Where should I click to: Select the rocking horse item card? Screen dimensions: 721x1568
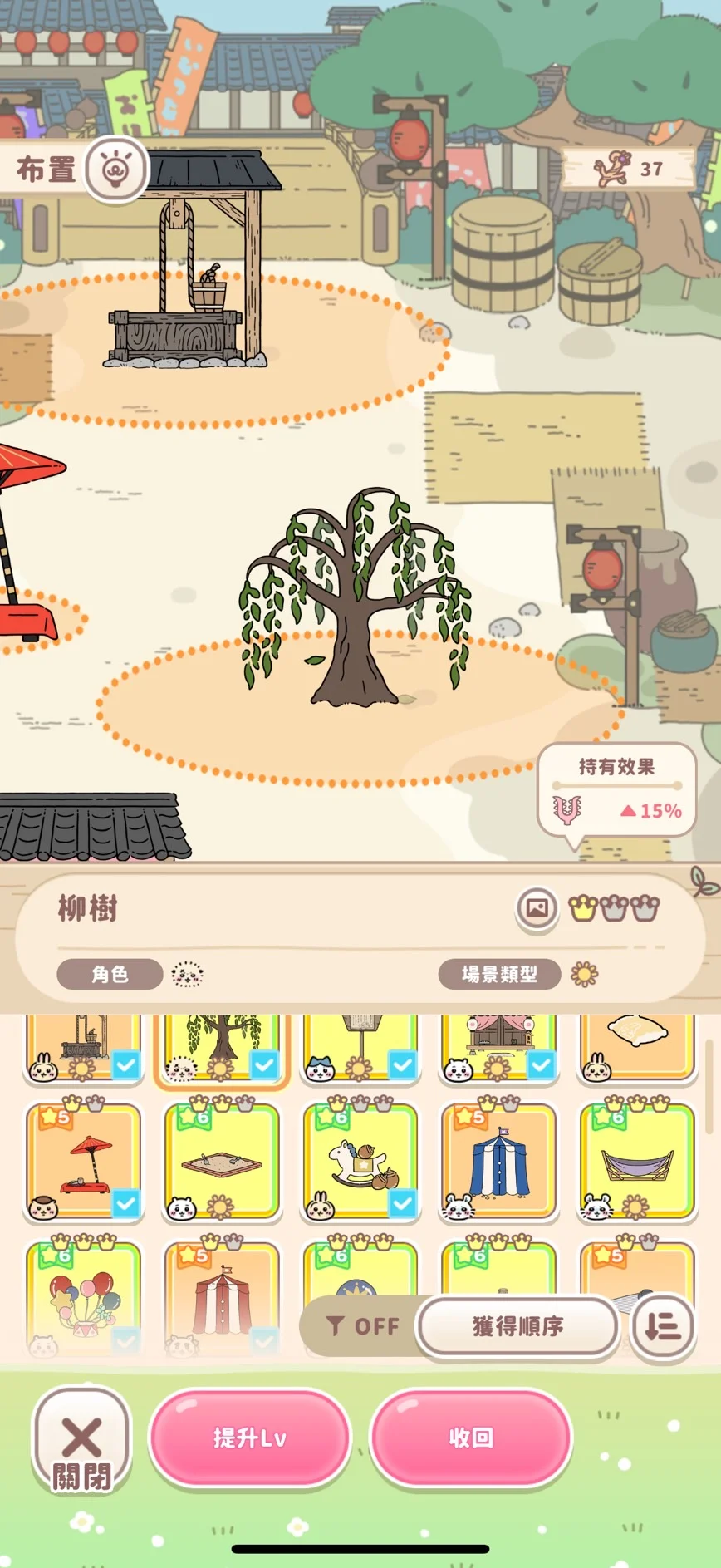(x=360, y=1163)
